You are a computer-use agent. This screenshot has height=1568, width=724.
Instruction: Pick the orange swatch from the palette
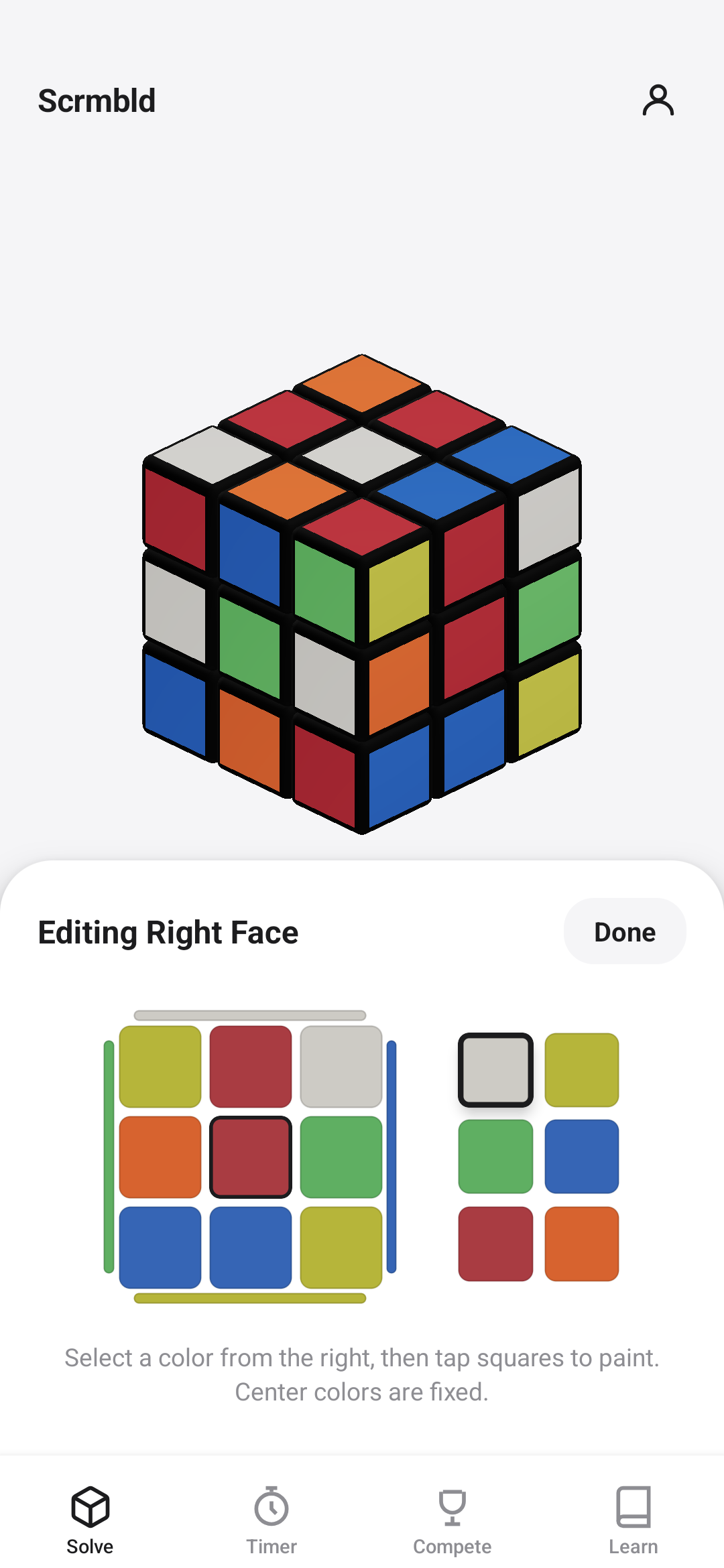click(581, 1243)
